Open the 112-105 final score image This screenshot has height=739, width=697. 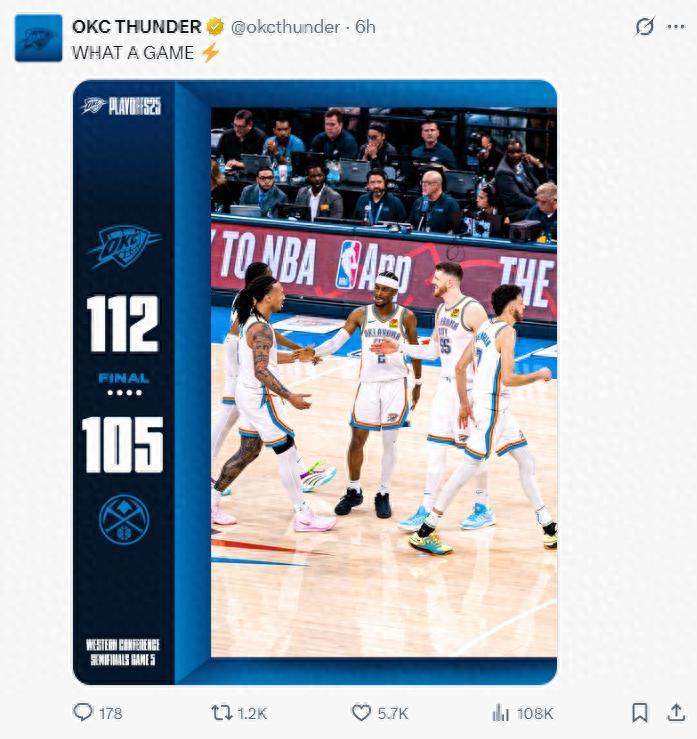(315, 382)
